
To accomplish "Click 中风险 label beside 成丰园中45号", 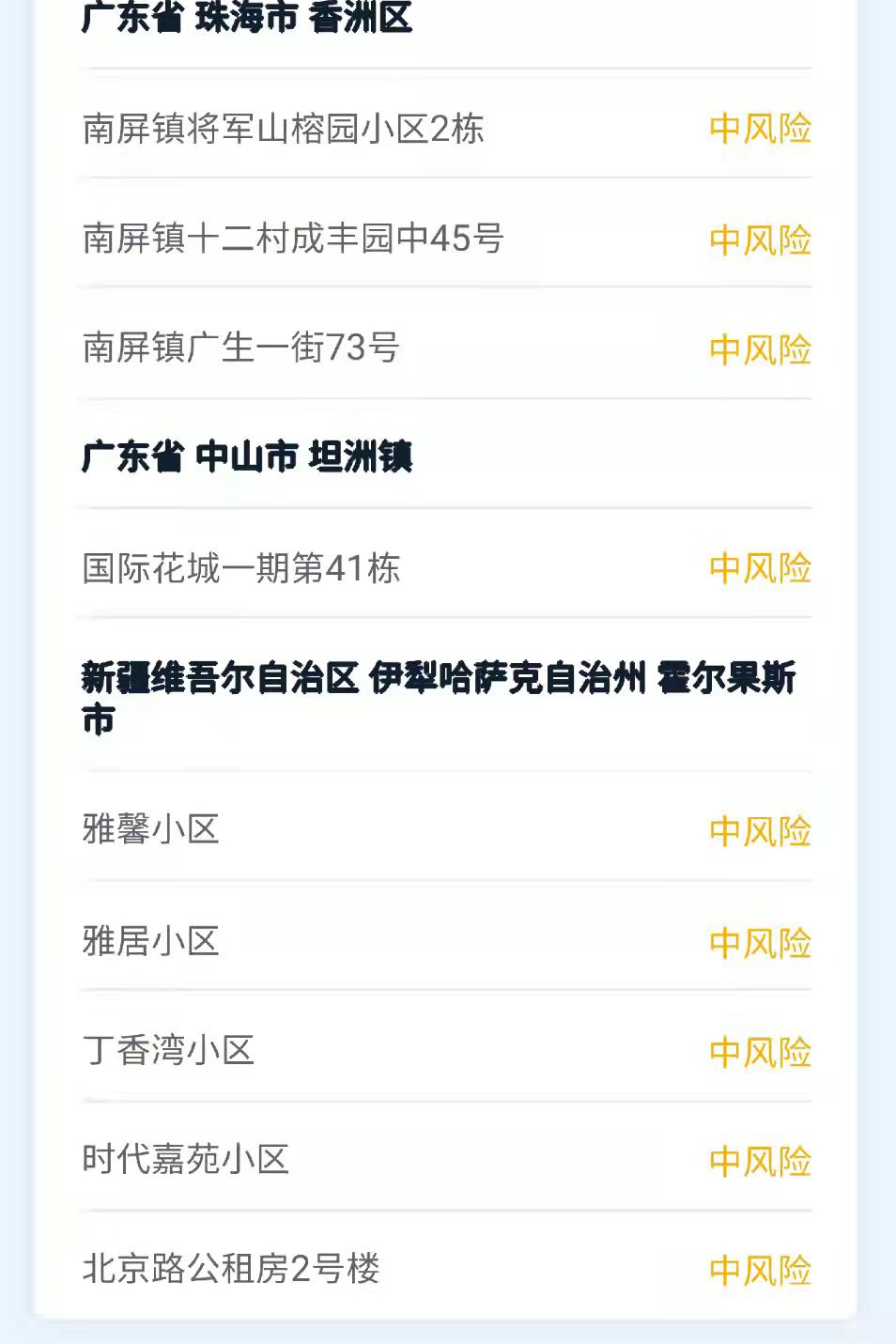I will click(761, 239).
